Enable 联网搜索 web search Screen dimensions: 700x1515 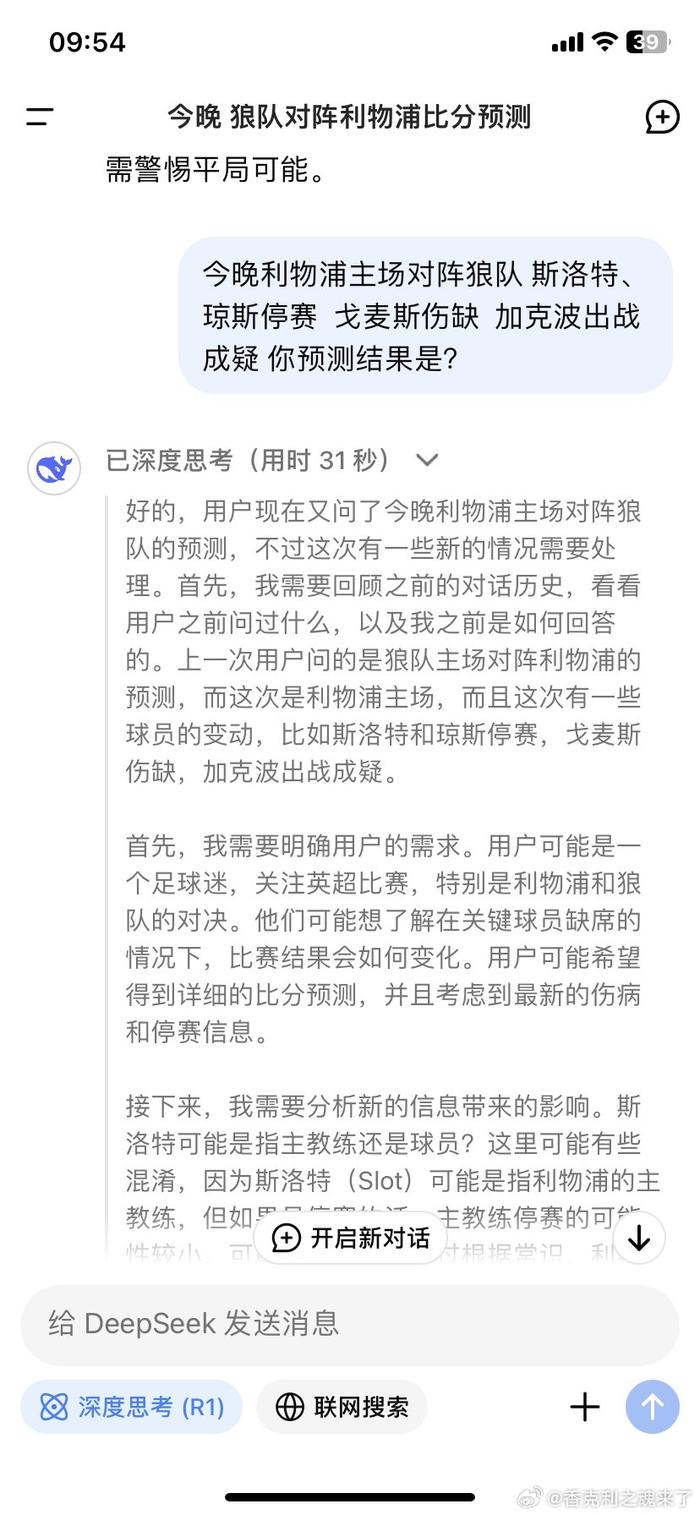(x=342, y=1407)
